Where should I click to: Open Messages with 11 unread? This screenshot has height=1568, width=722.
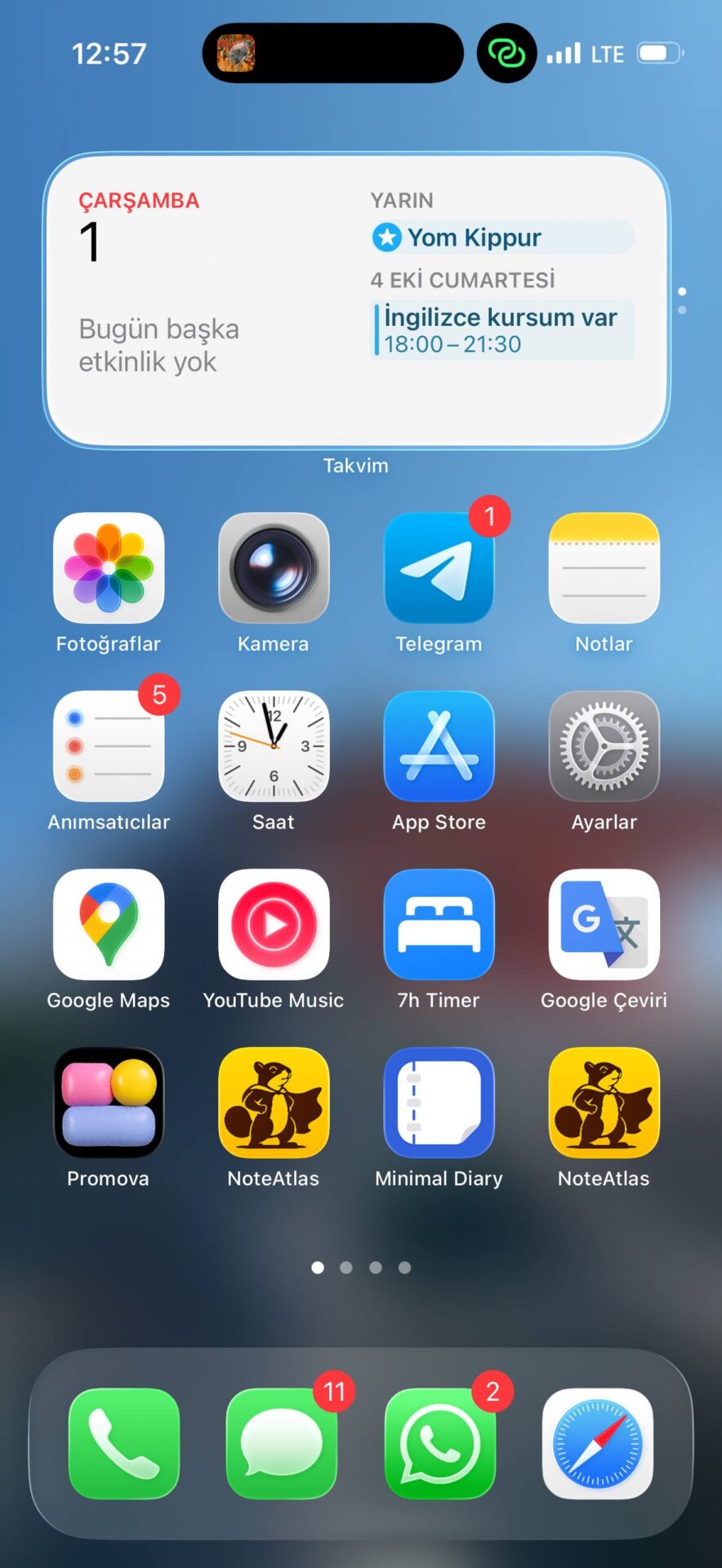pyautogui.click(x=282, y=1444)
